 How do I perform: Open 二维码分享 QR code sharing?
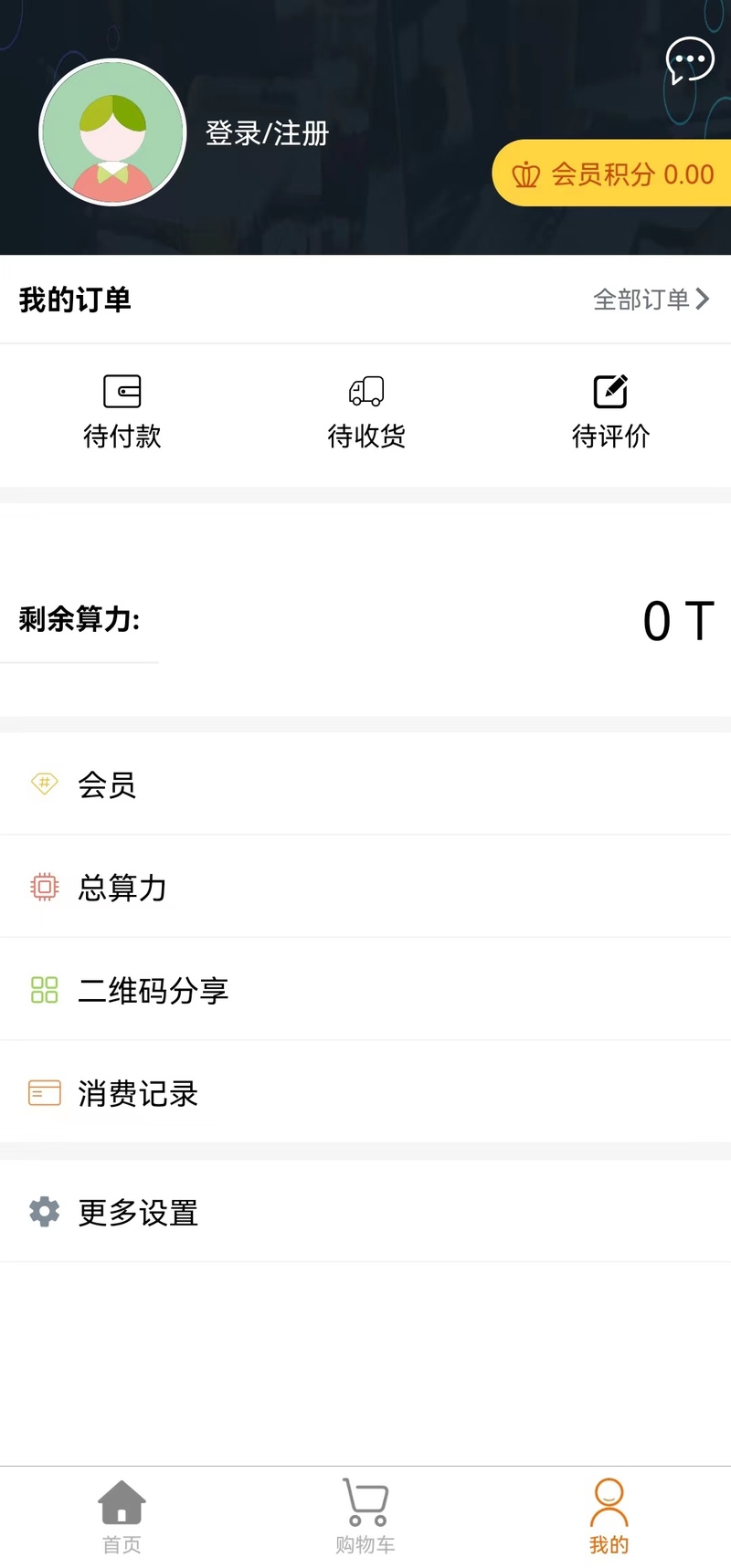365,990
